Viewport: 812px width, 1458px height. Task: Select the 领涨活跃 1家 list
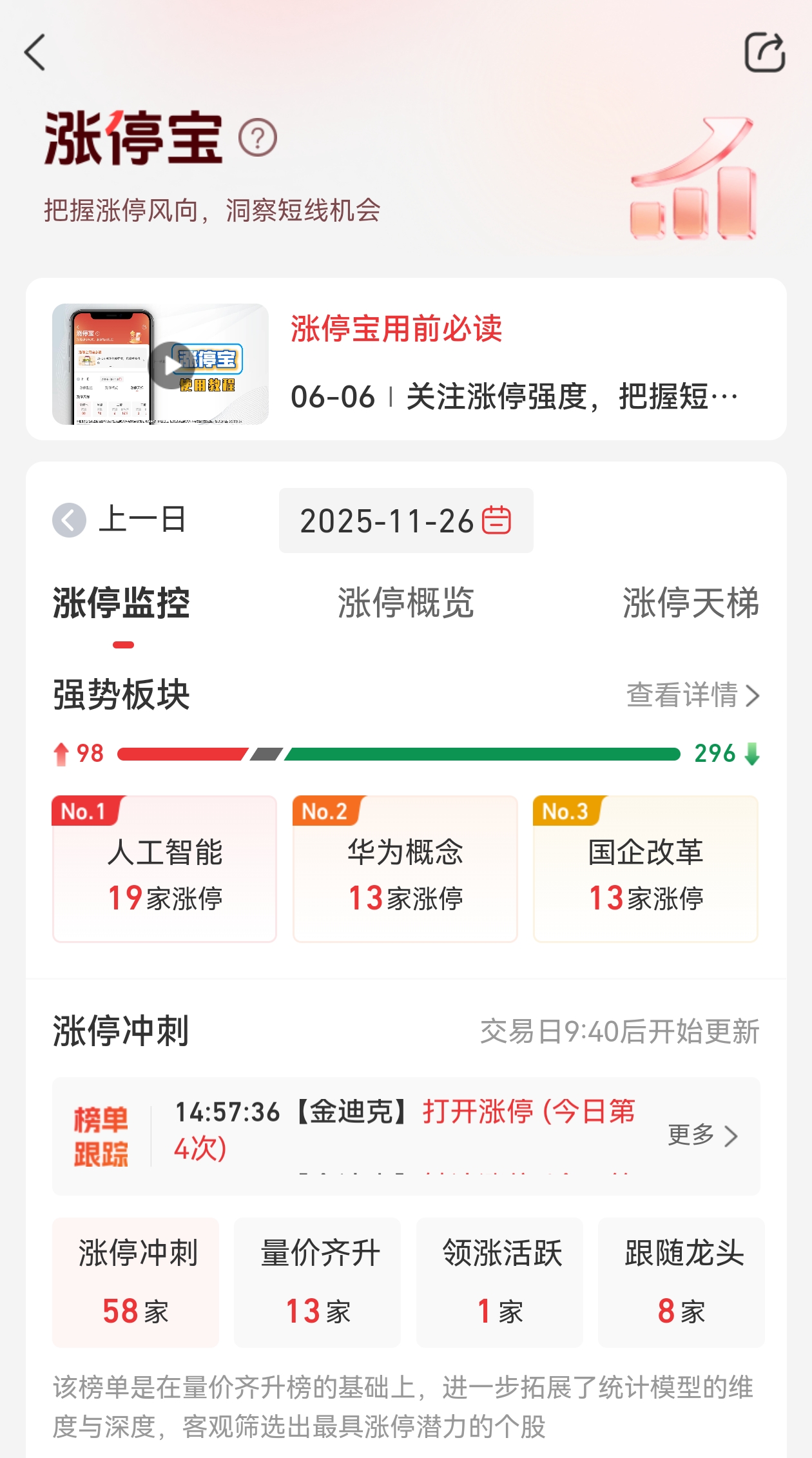coord(500,1281)
